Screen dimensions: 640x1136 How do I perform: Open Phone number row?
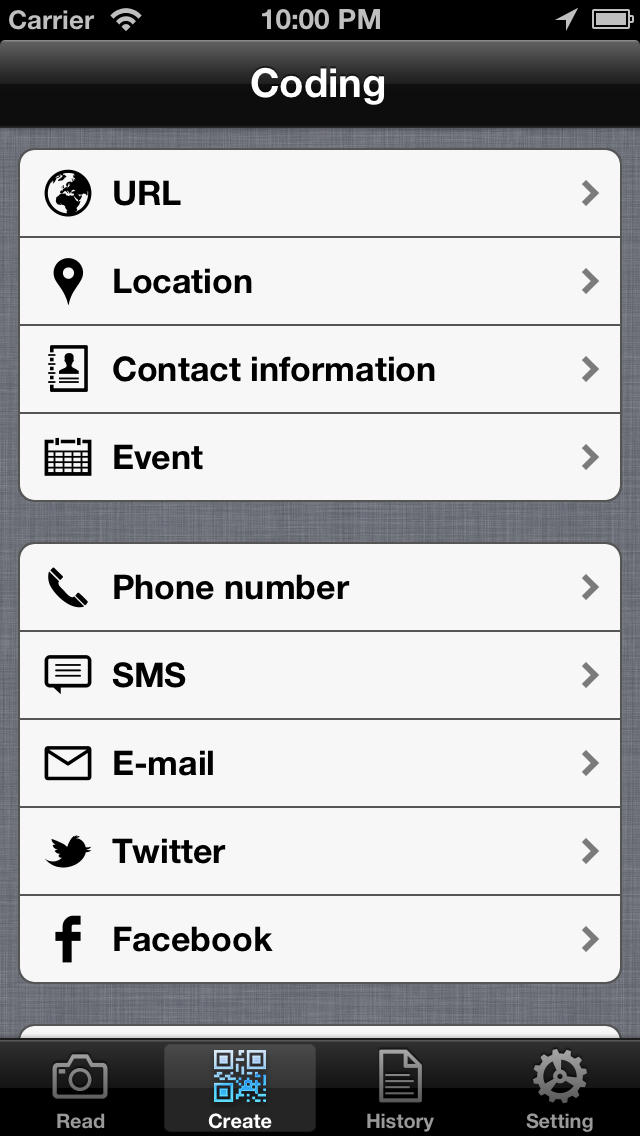coord(320,587)
